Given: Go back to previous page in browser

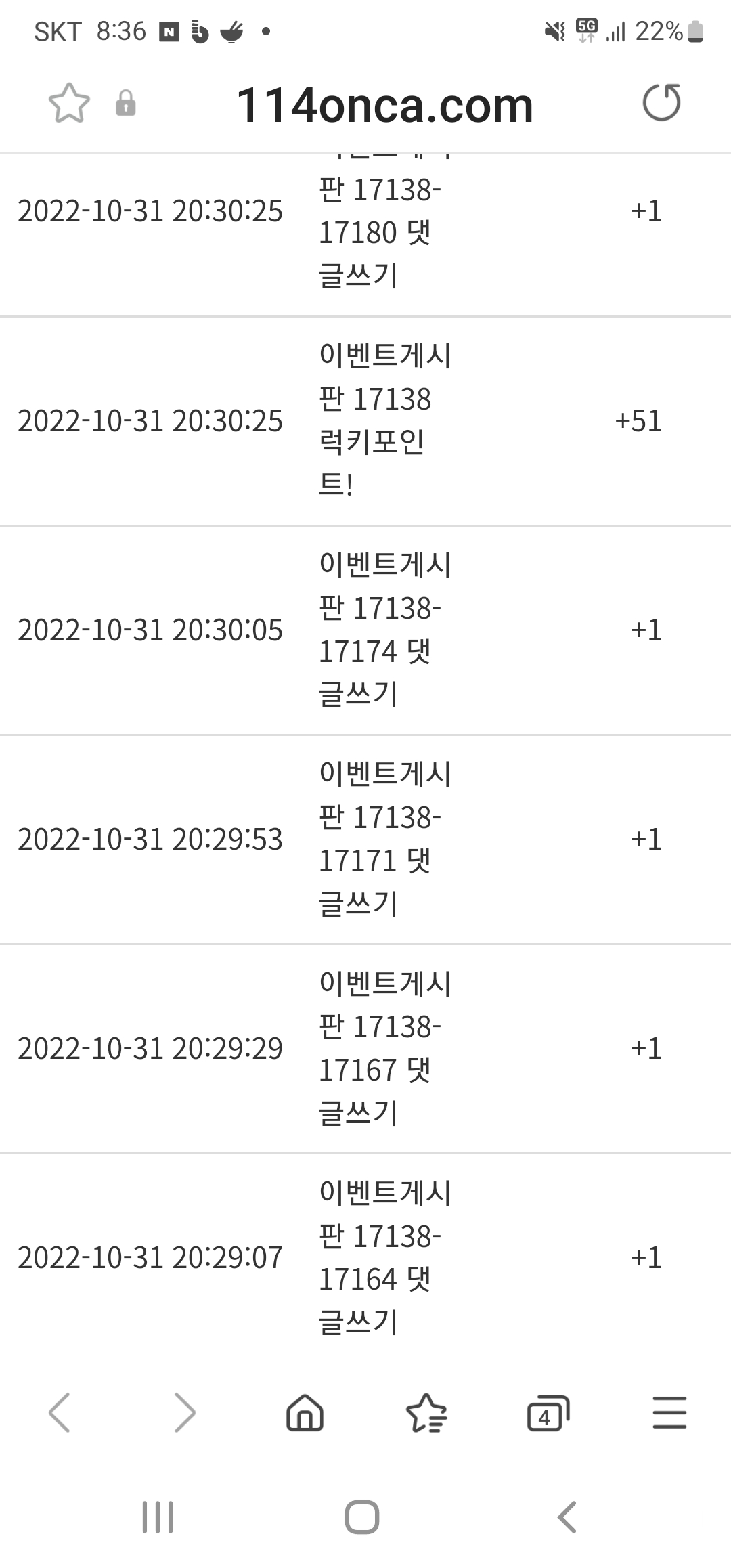Looking at the screenshot, I should 60,1412.
